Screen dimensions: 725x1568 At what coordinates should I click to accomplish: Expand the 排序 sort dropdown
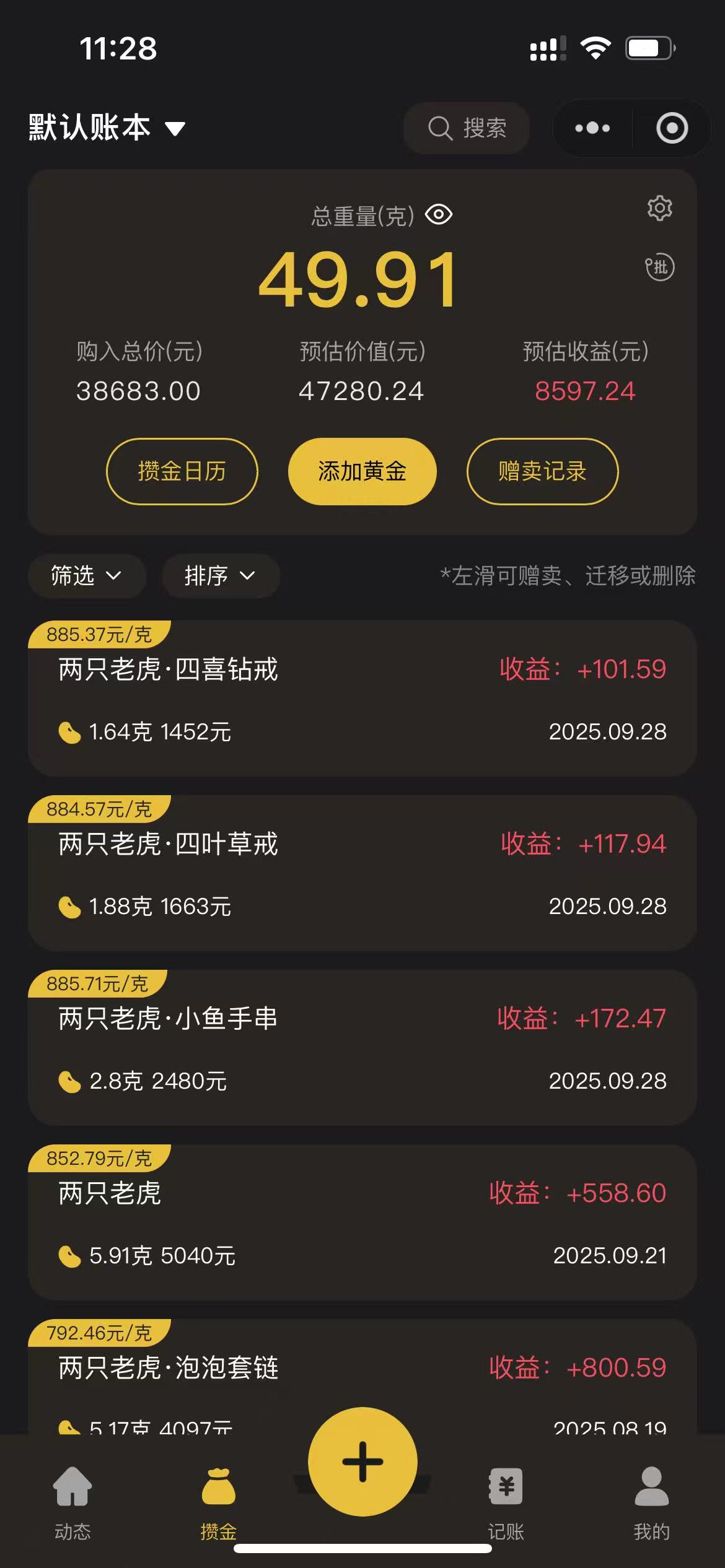pyautogui.click(x=221, y=576)
